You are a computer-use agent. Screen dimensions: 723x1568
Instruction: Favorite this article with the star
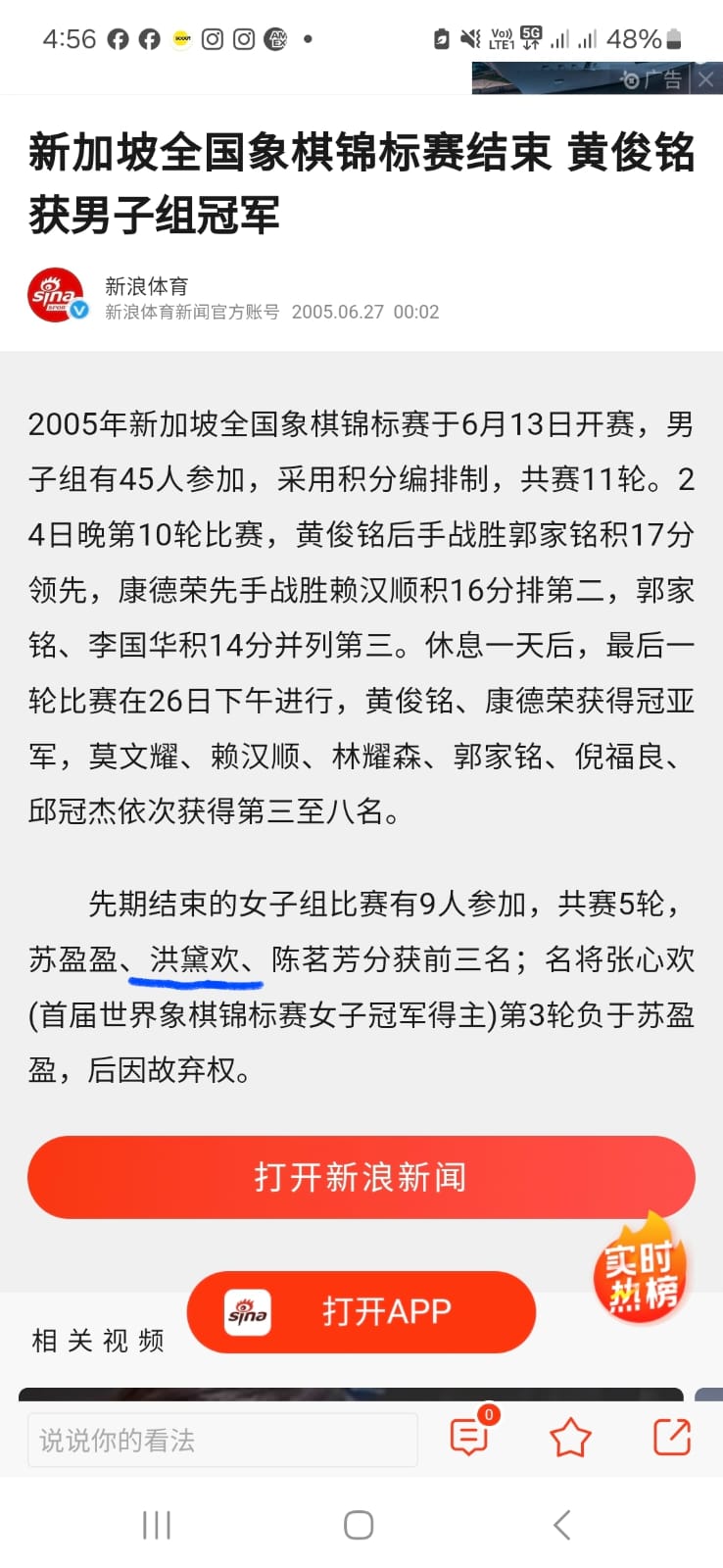tap(570, 1438)
